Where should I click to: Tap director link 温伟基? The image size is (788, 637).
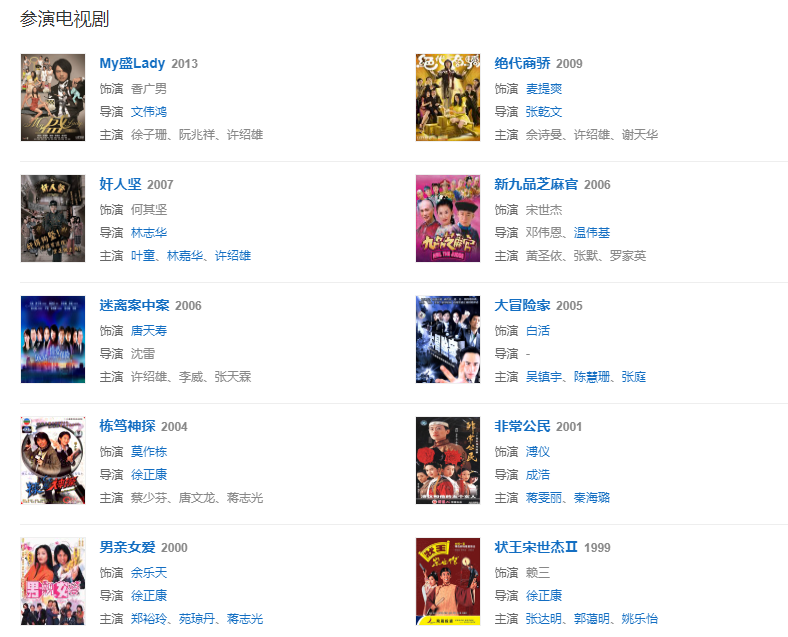[x=592, y=232]
